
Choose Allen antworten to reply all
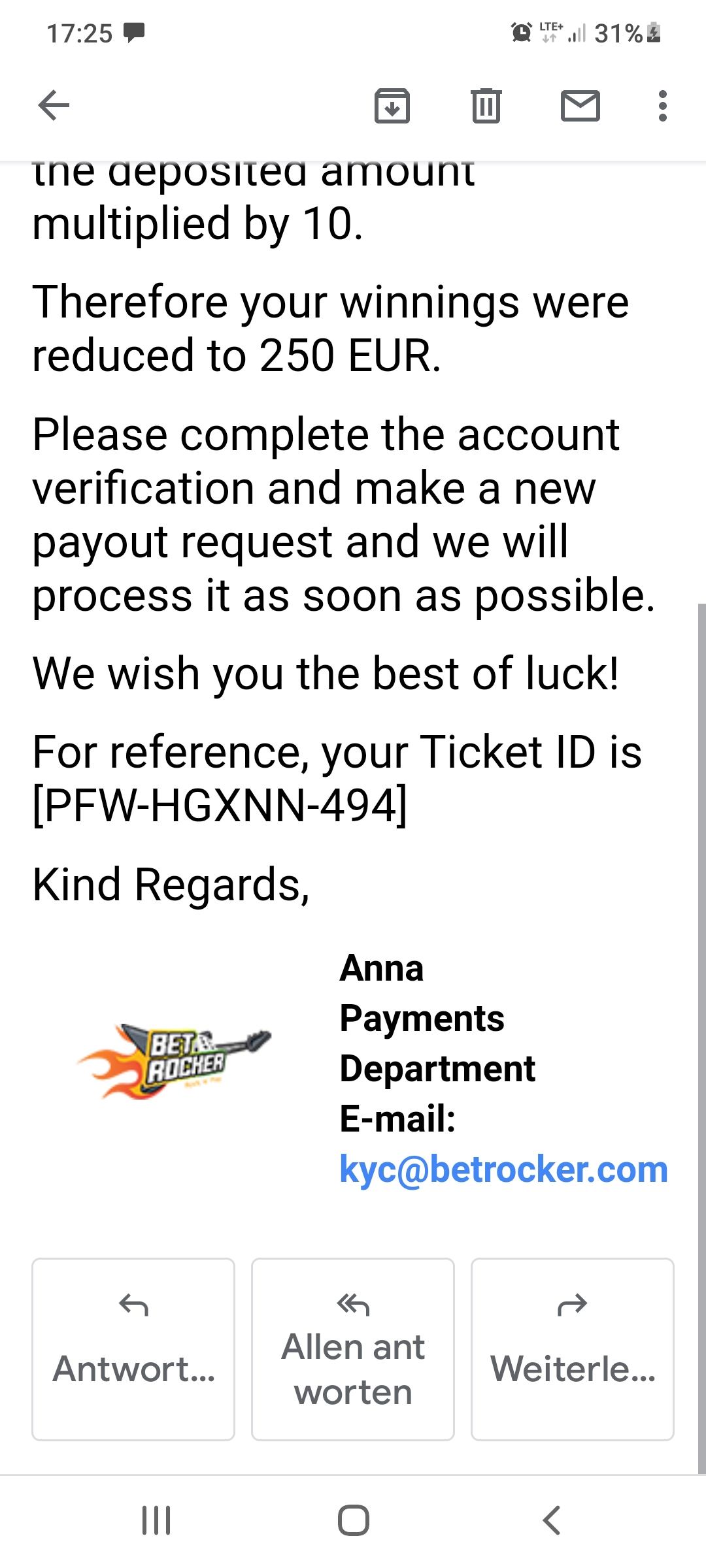pos(353,1348)
